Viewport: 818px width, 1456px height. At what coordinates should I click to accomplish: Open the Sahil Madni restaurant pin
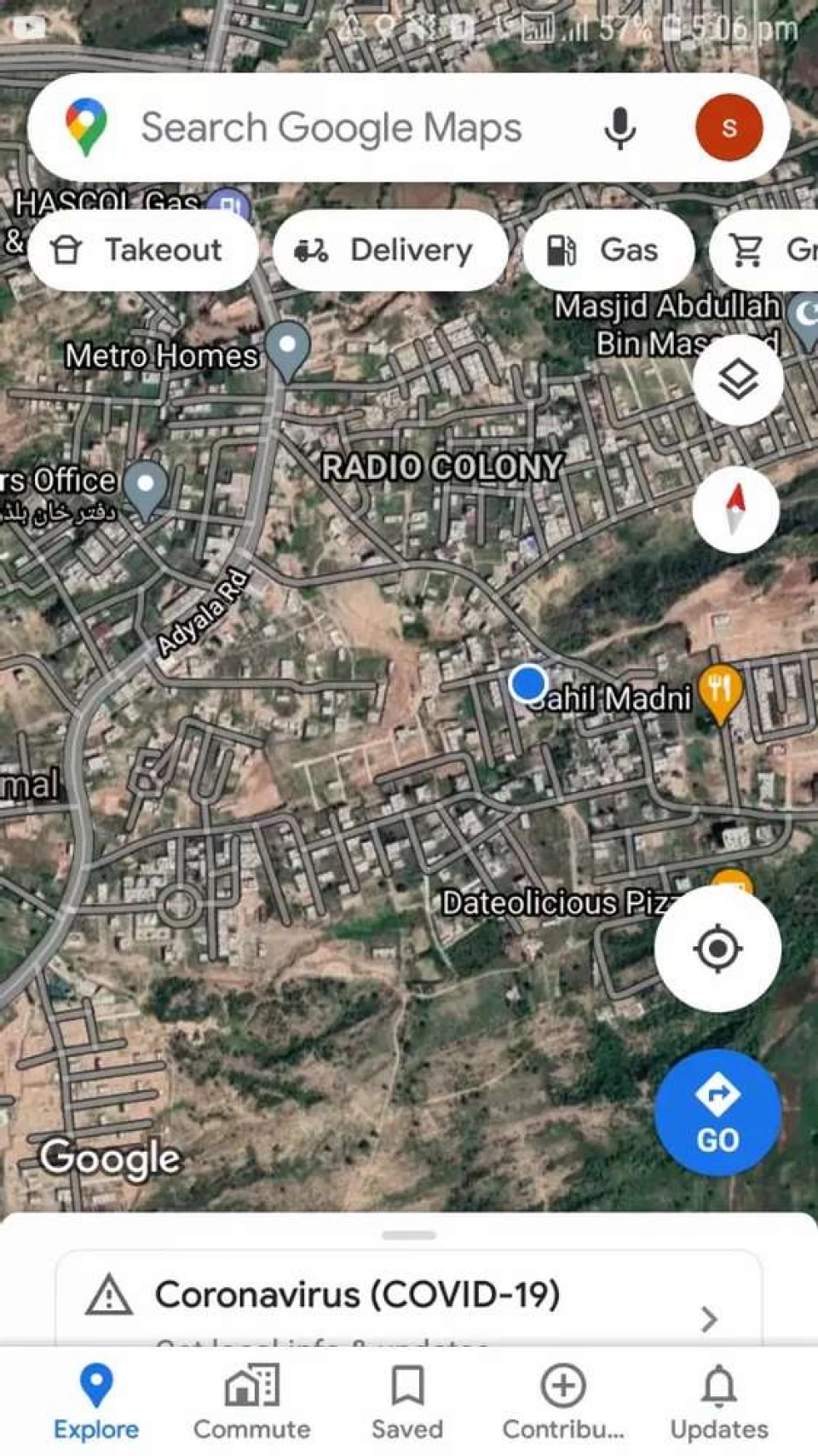click(x=720, y=689)
